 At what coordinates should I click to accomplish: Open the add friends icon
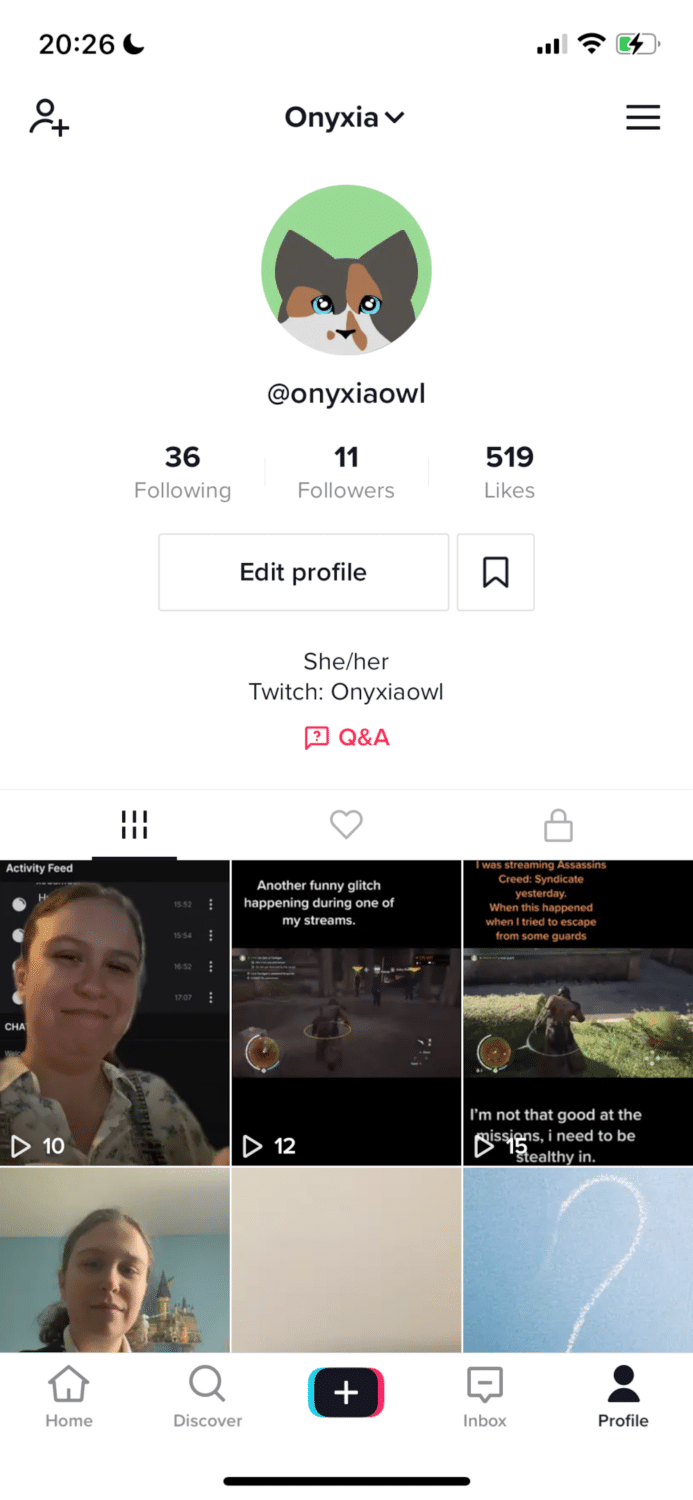(49, 117)
